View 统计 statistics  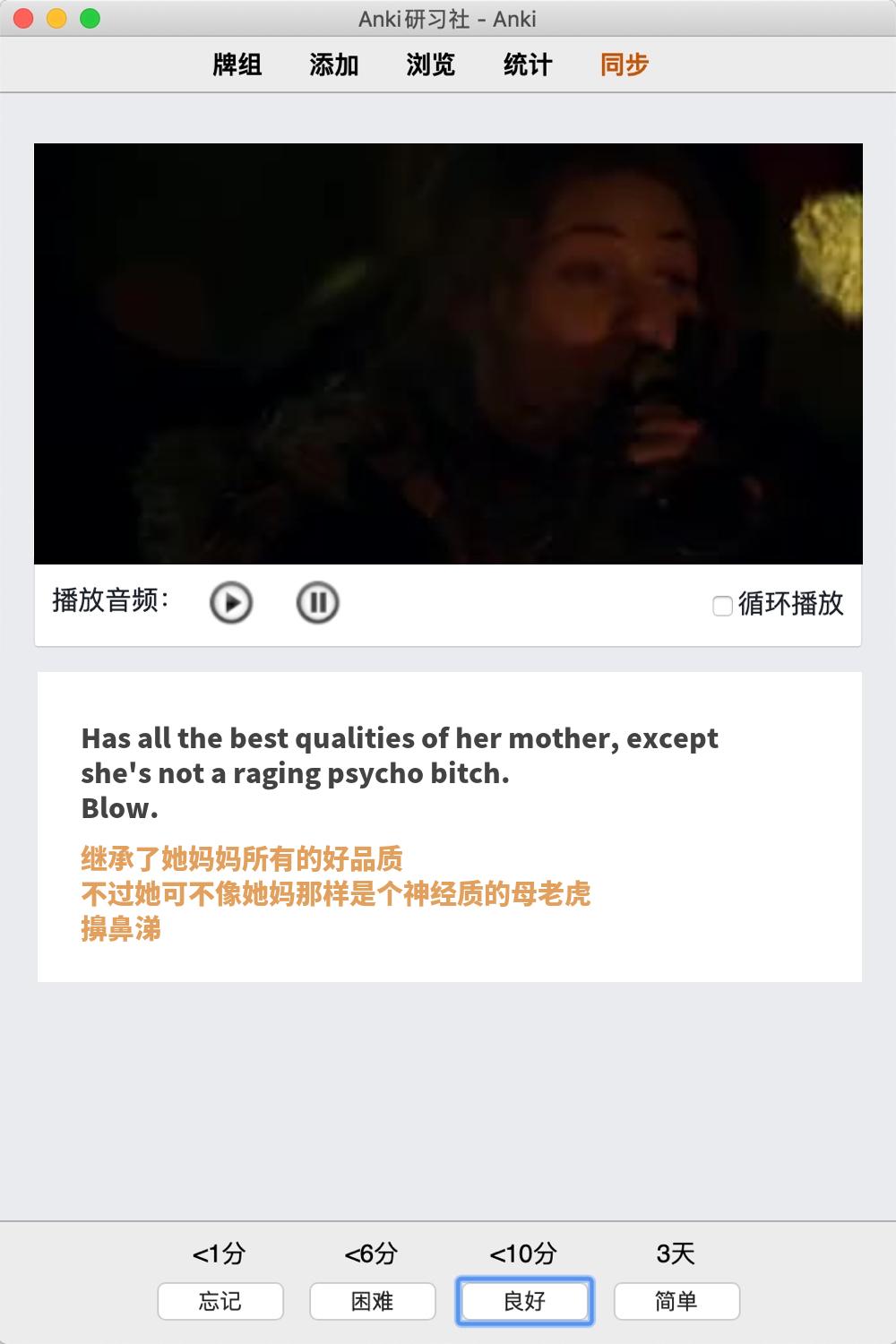(x=528, y=65)
